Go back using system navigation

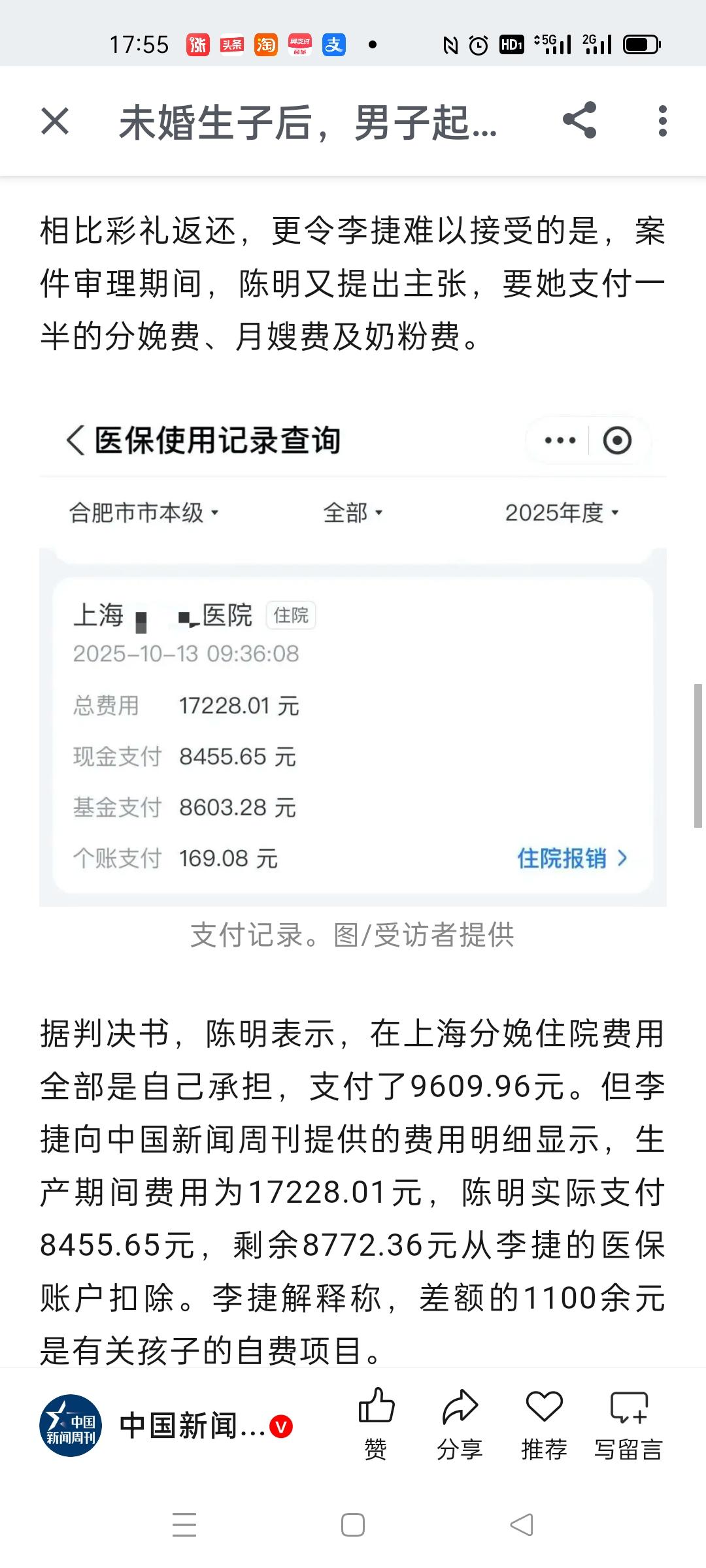[x=521, y=1525]
